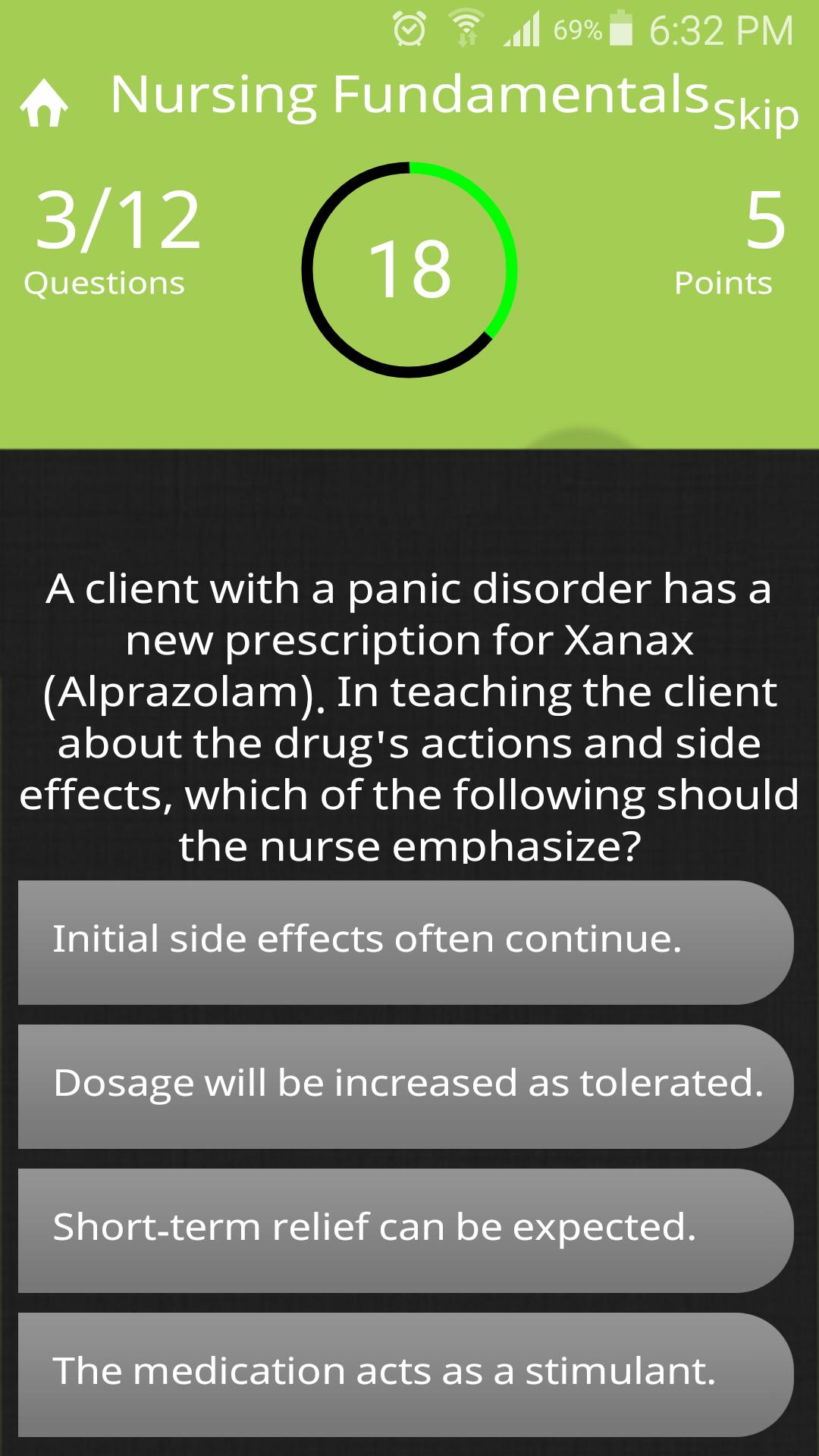Choose 'Dosage will be increased as tolerated.'
Viewport: 819px width, 1456px height.
pyautogui.click(x=406, y=1086)
